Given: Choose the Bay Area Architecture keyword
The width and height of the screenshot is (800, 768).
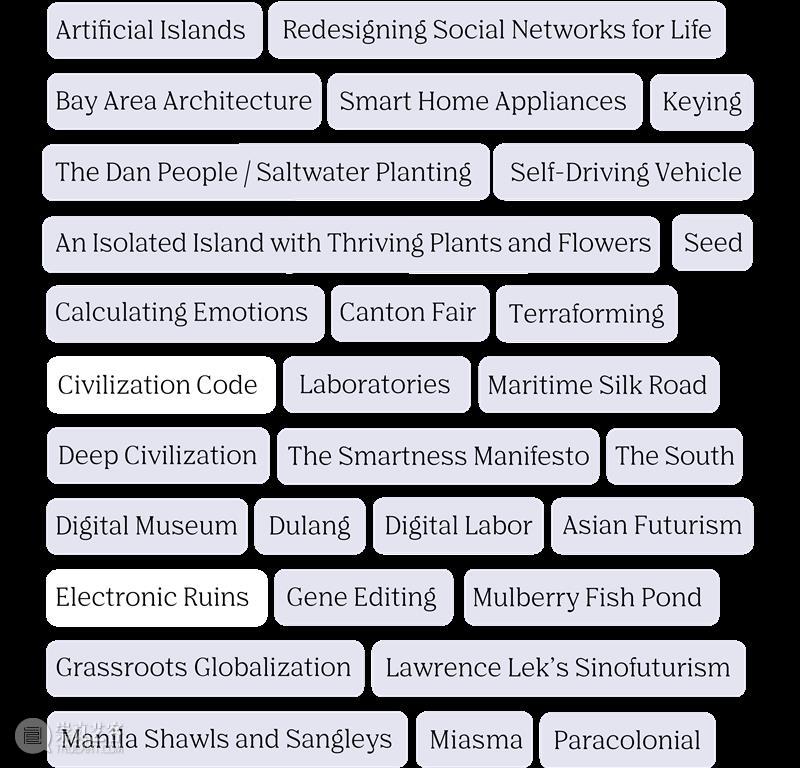Looking at the screenshot, I should point(183,101).
